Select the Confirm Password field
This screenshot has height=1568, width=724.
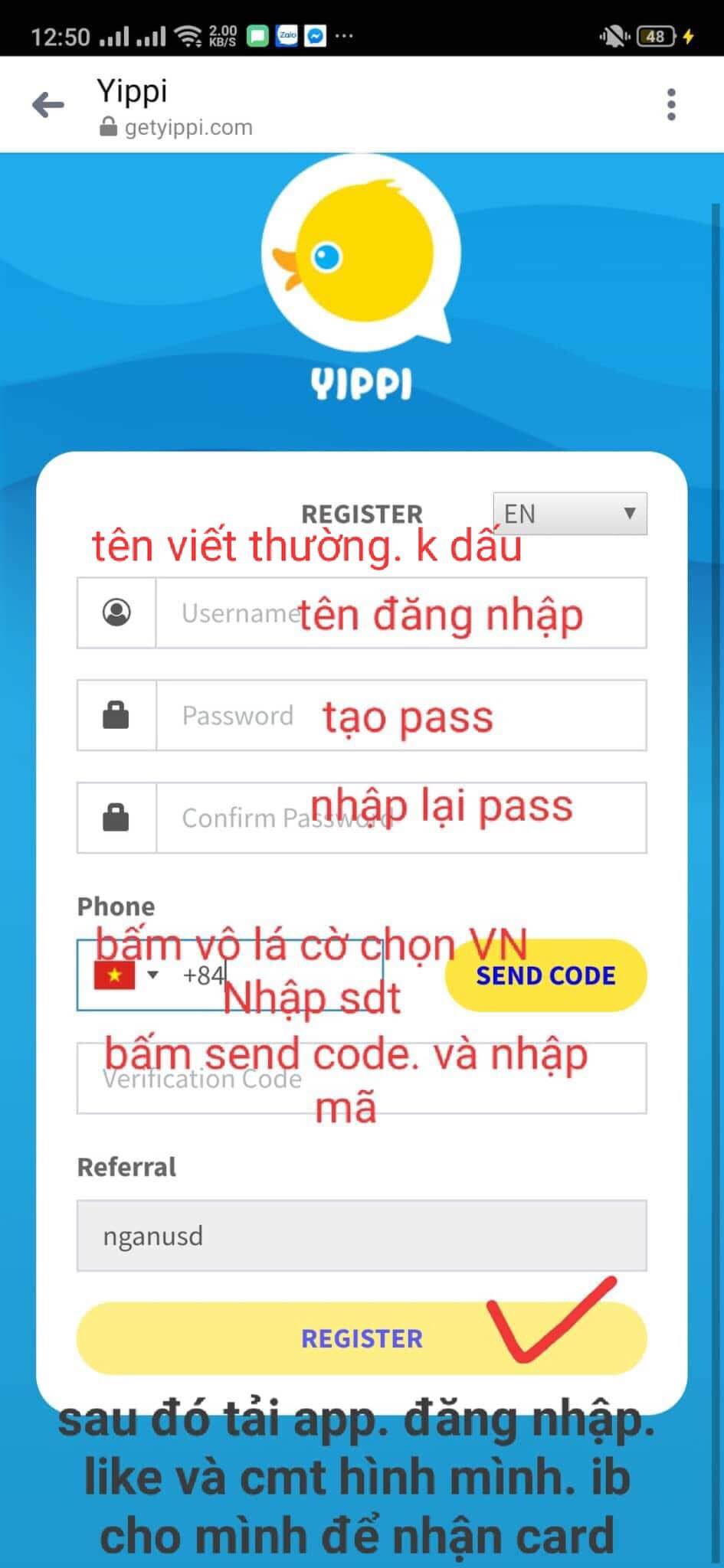400,818
